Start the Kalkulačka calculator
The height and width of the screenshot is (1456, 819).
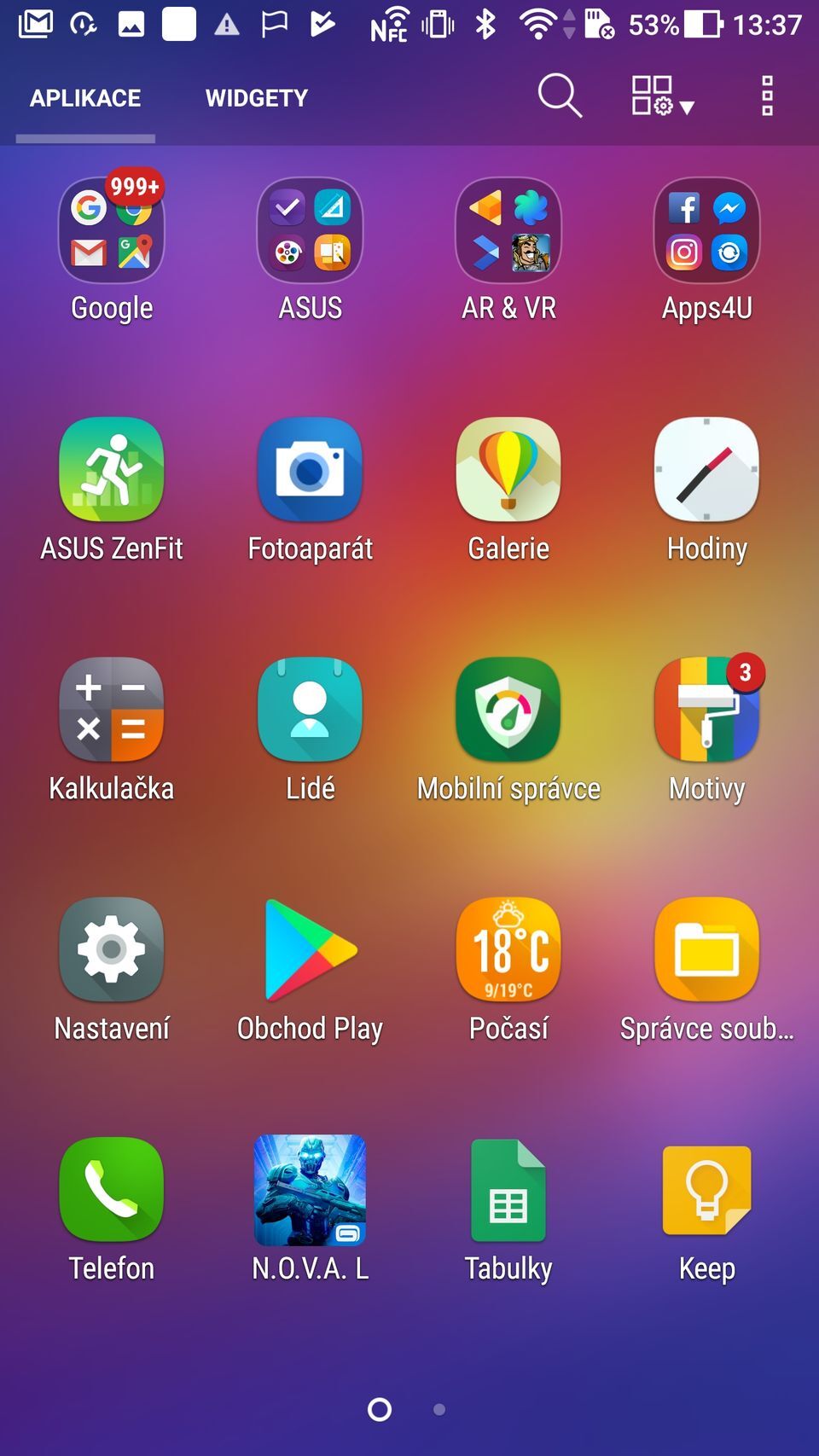tap(111, 710)
